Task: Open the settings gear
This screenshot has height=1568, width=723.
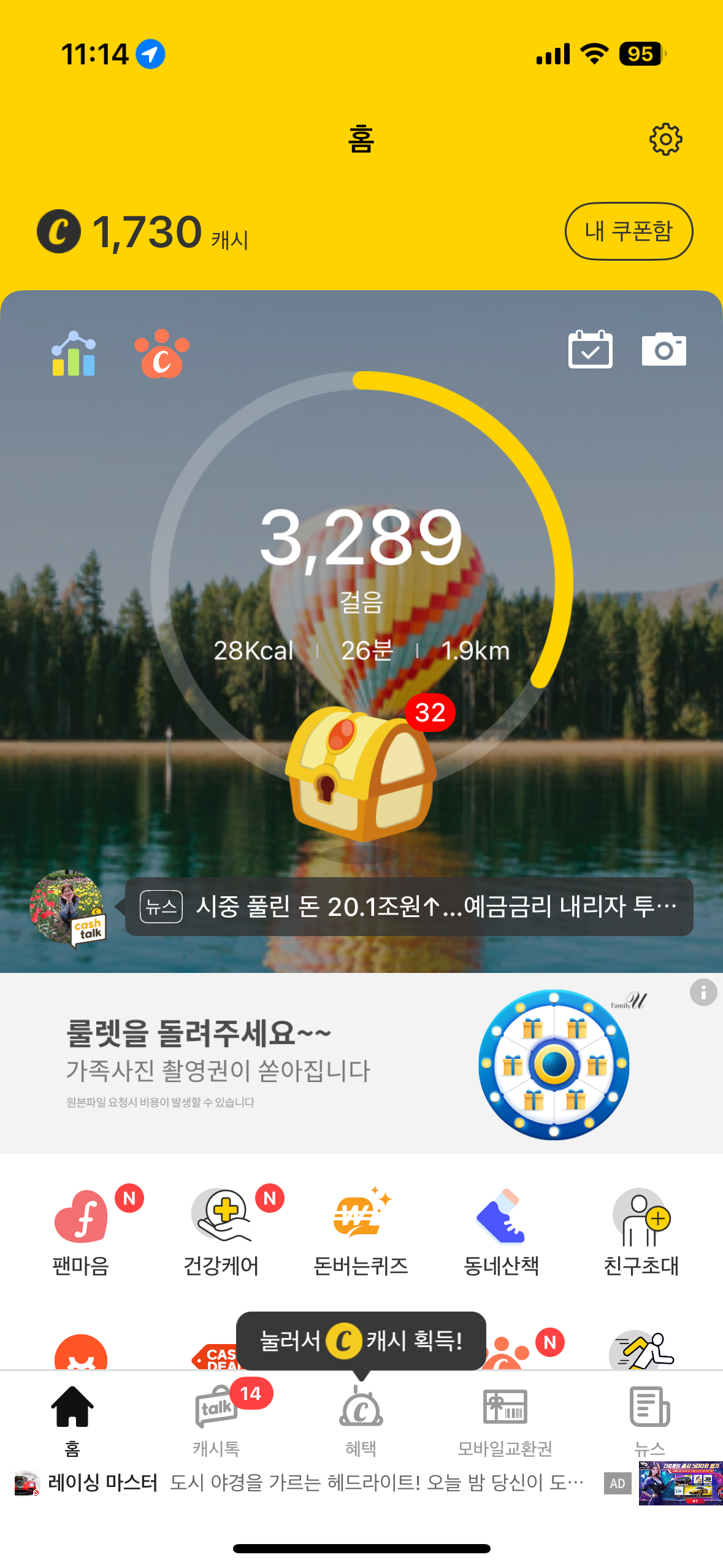Action: pos(665,139)
